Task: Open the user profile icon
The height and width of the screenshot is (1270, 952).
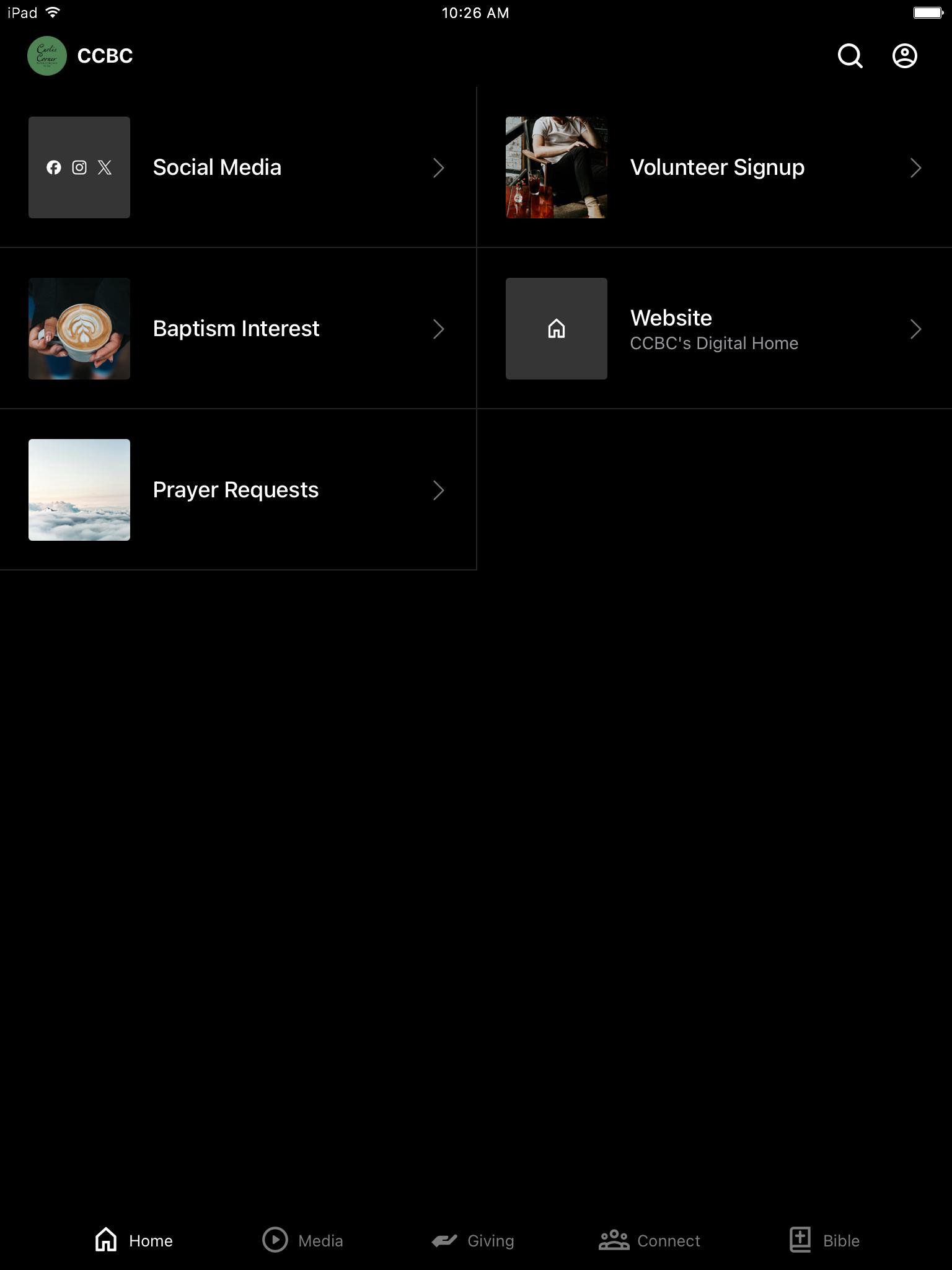Action: pyautogui.click(x=904, y=56)
